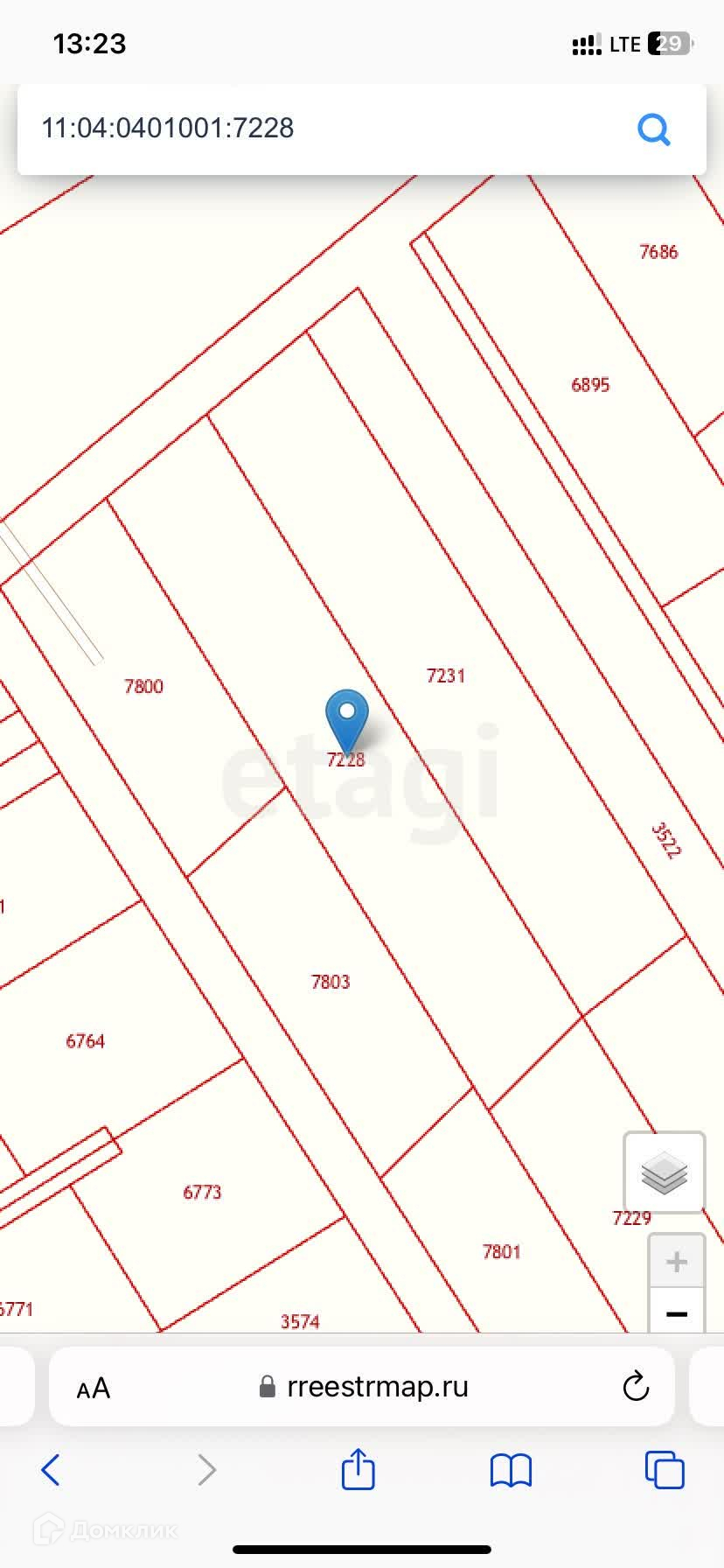Screen dimensions: 724x1568
Task: Reload the rreestrmap.ru page
Action: (636, 1387)
